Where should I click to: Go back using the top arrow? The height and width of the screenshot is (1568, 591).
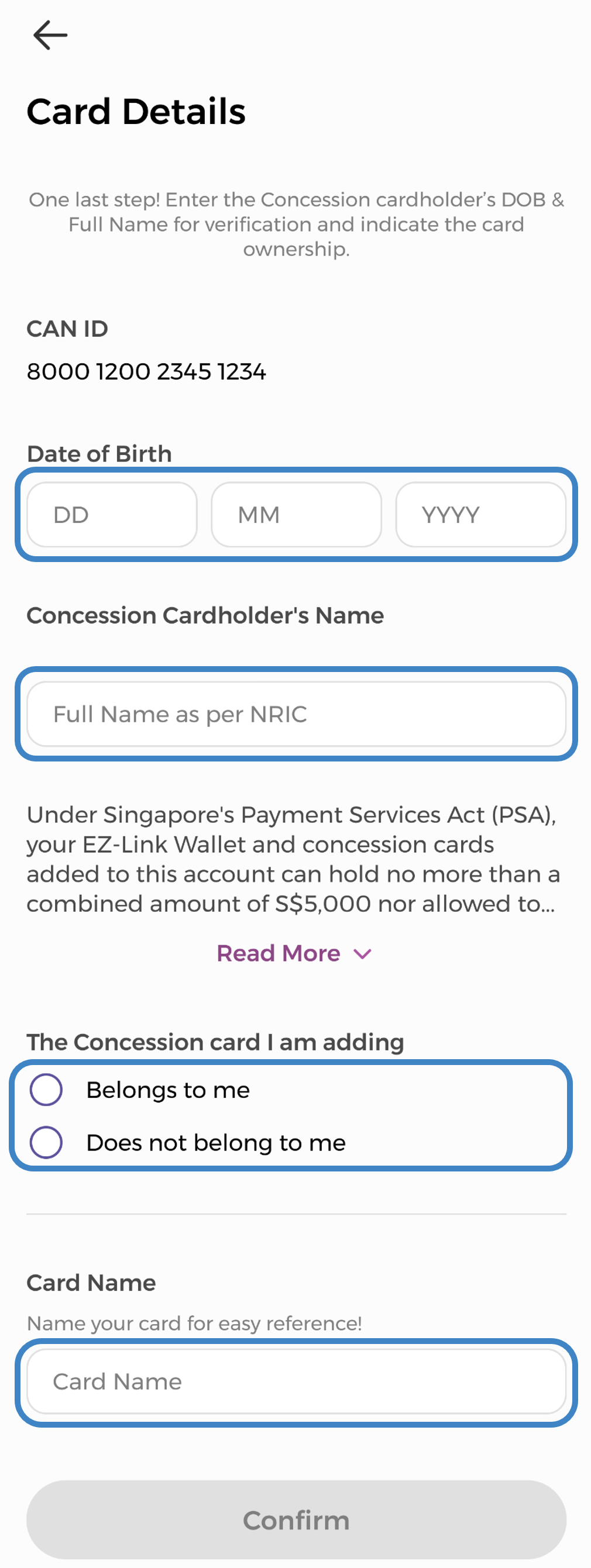coord(50,35)
